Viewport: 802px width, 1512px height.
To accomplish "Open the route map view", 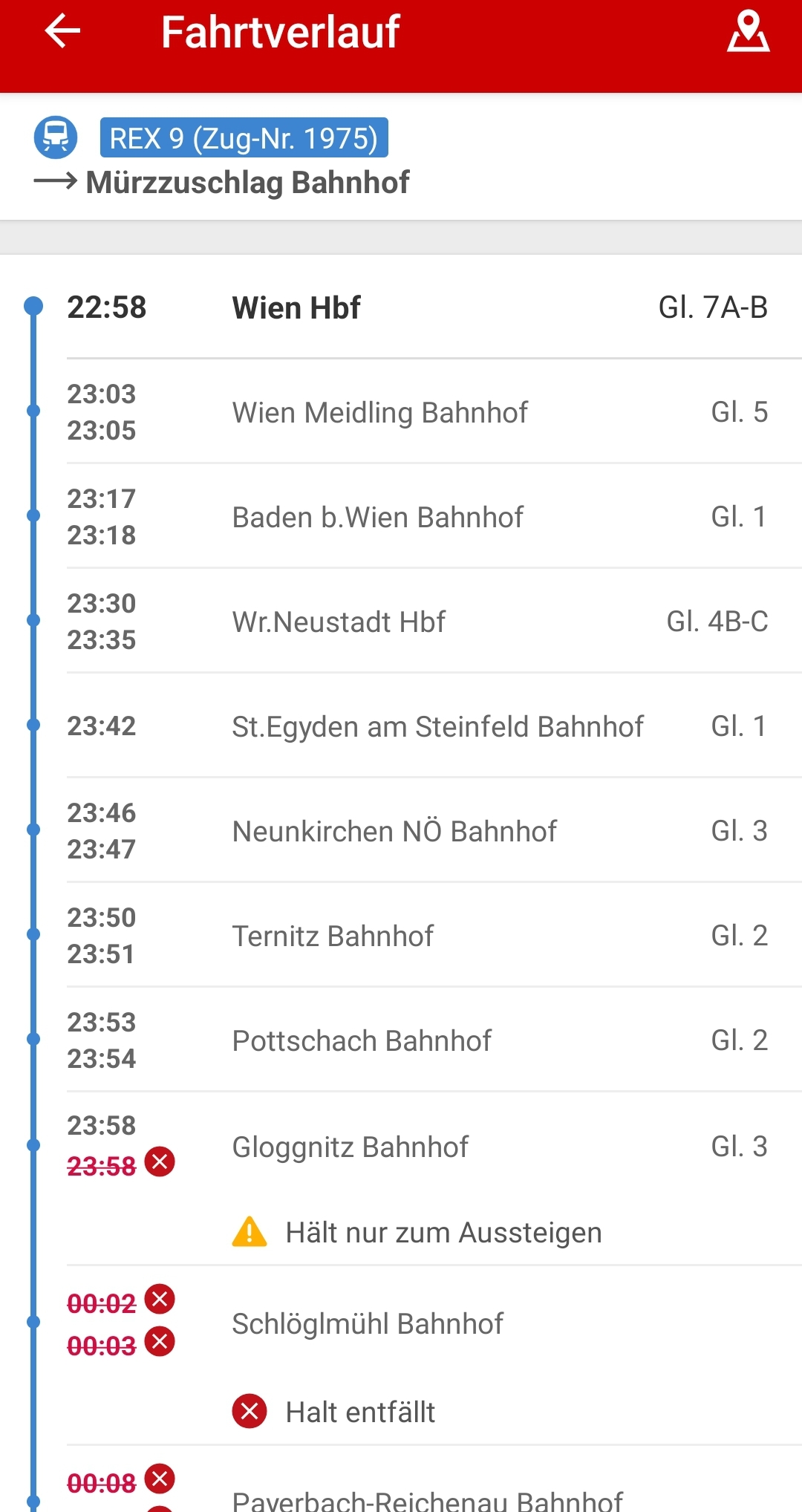I will pos(748,31).
